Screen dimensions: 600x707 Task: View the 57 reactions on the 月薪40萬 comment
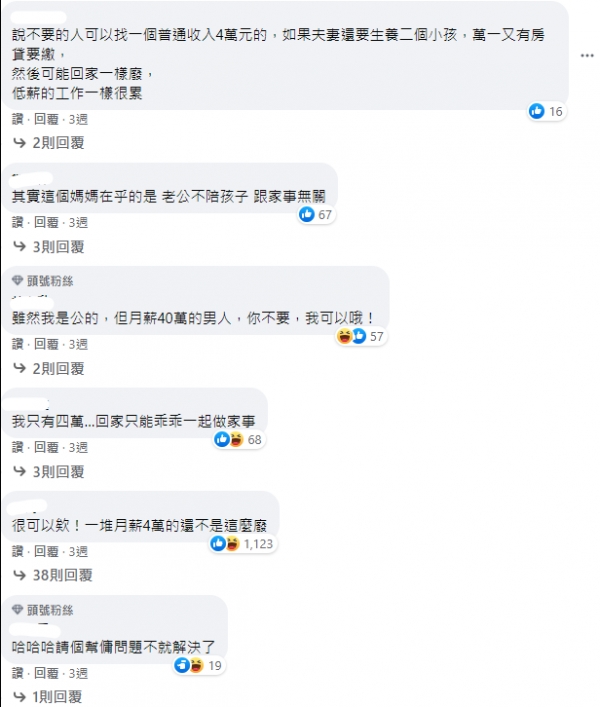361,337
